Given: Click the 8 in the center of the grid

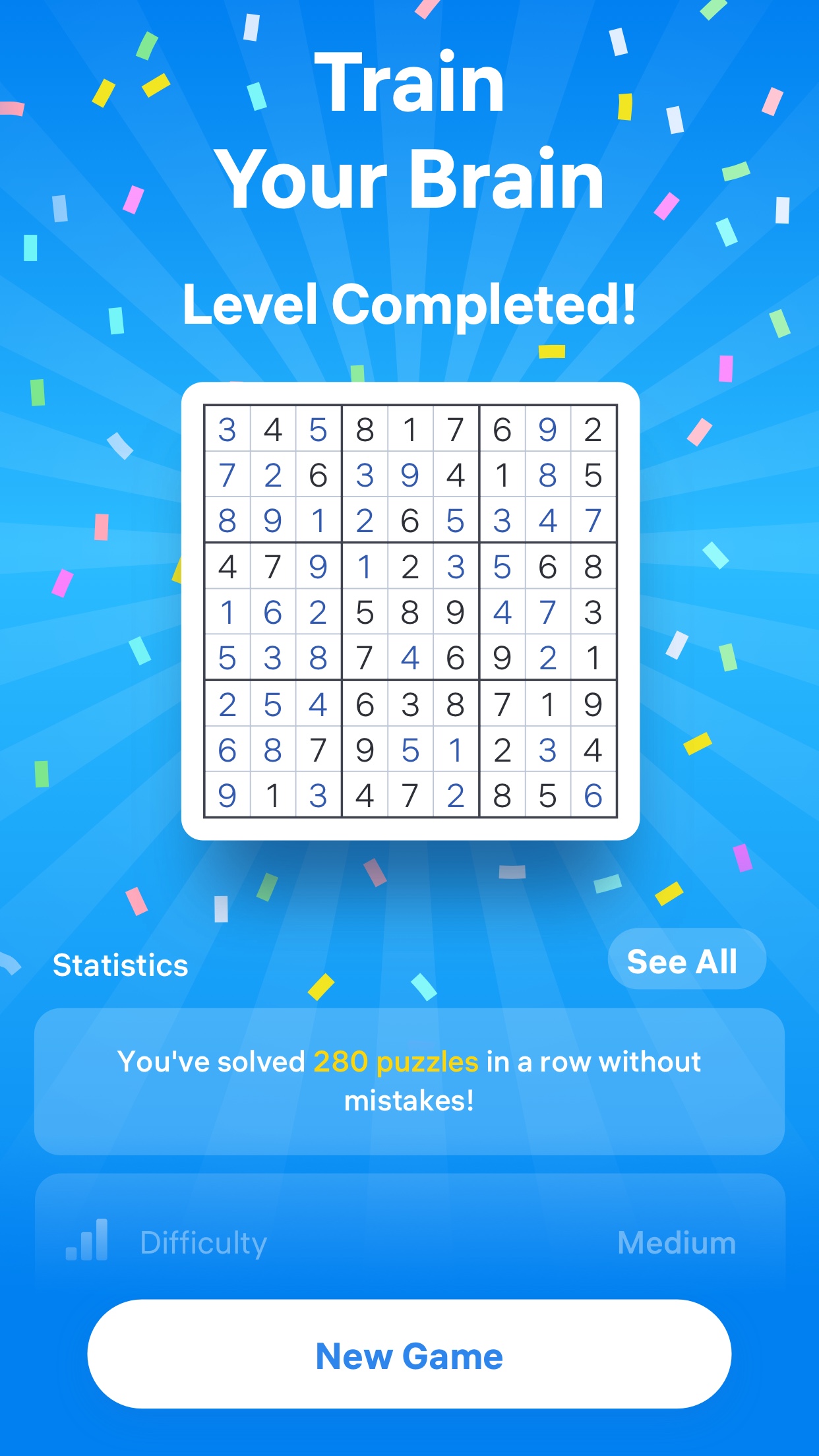Looking at the screenshot, I should 409,610.
